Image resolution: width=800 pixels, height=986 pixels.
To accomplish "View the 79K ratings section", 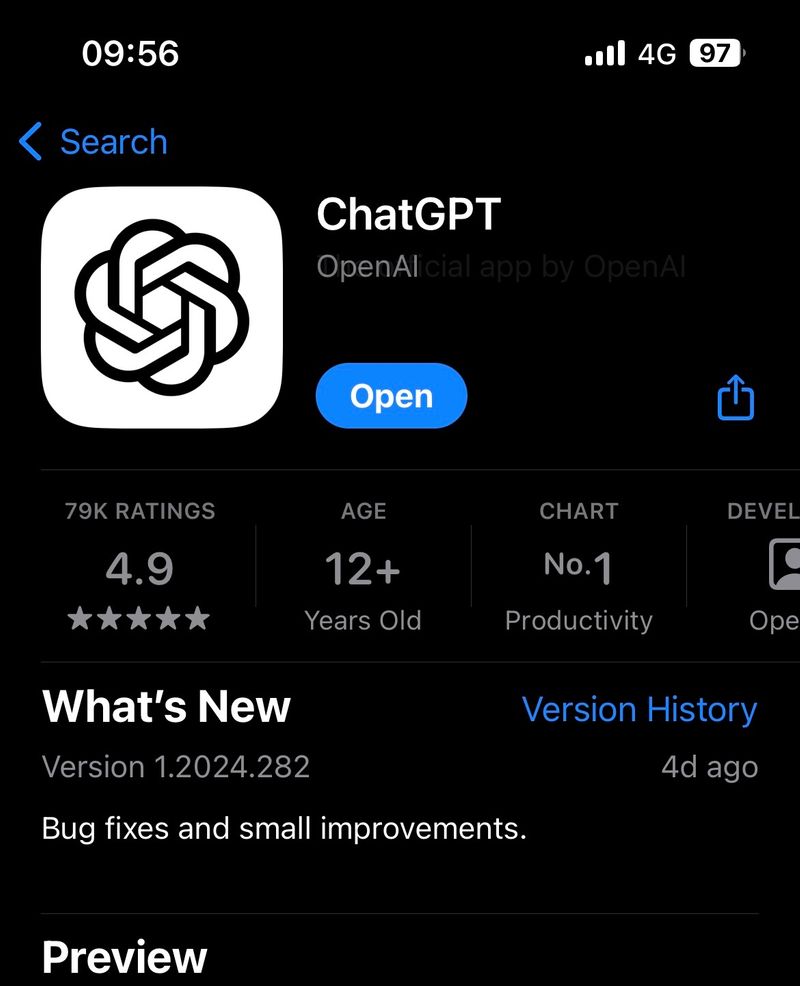I will [x=140, y=567].
